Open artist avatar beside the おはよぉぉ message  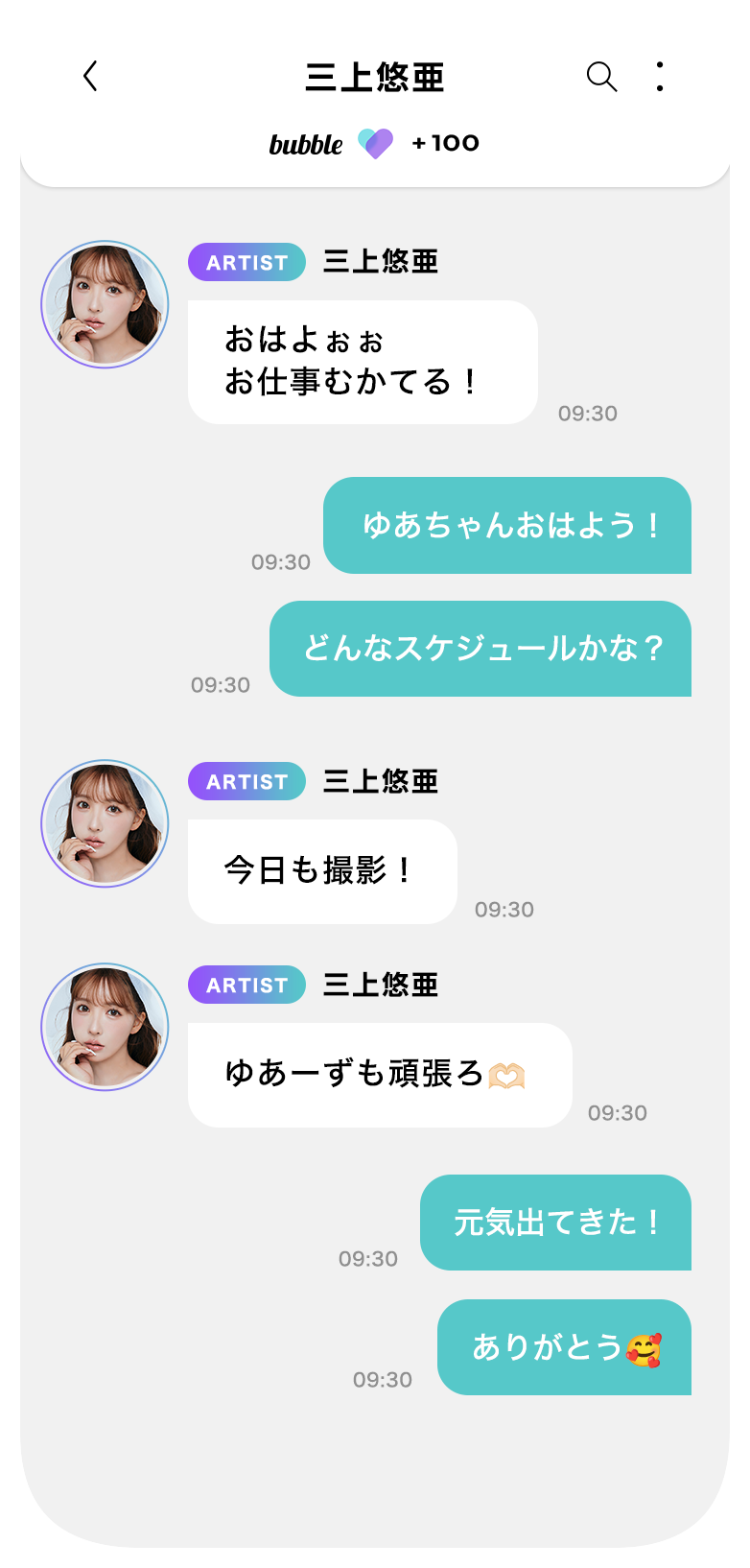(105, 304)
